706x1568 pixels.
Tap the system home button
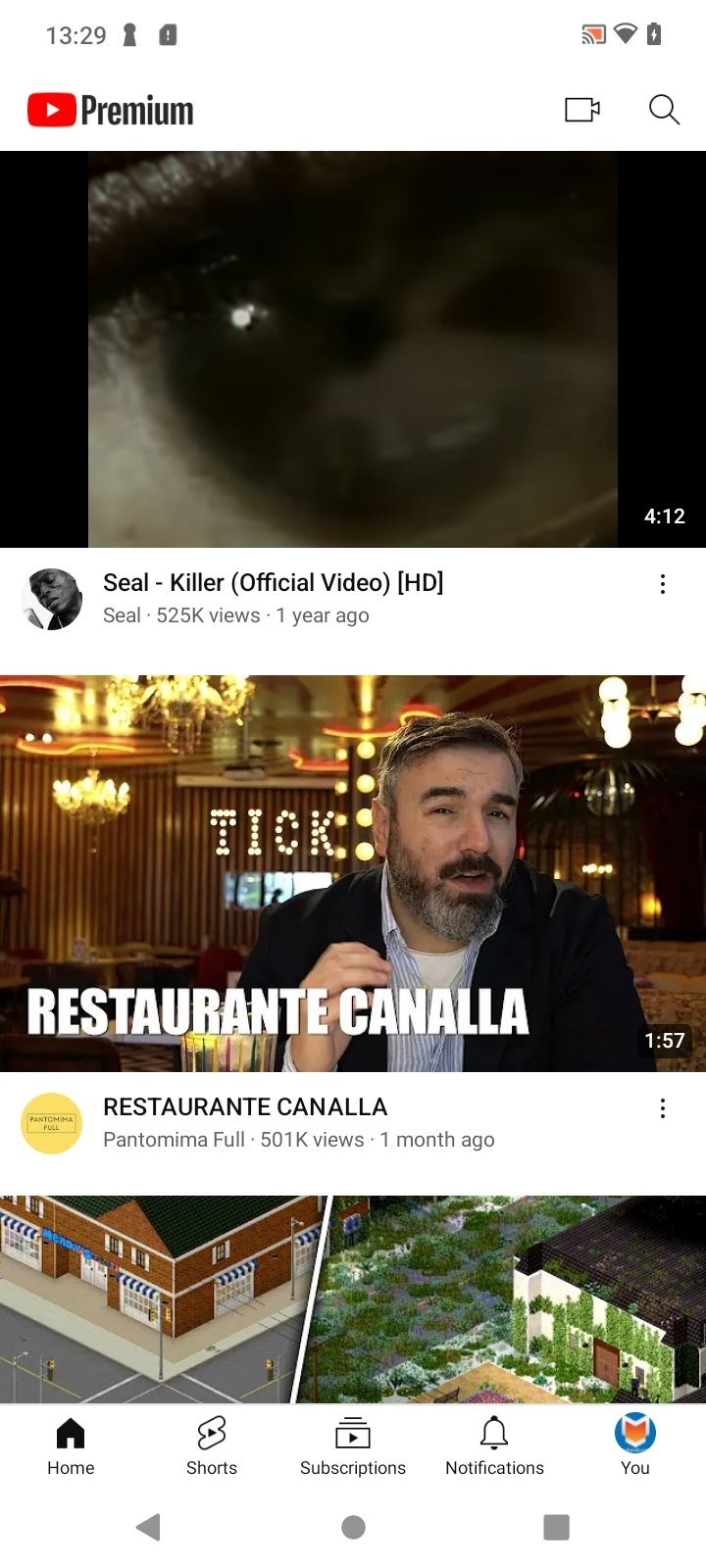click(x=353, y=1527)
